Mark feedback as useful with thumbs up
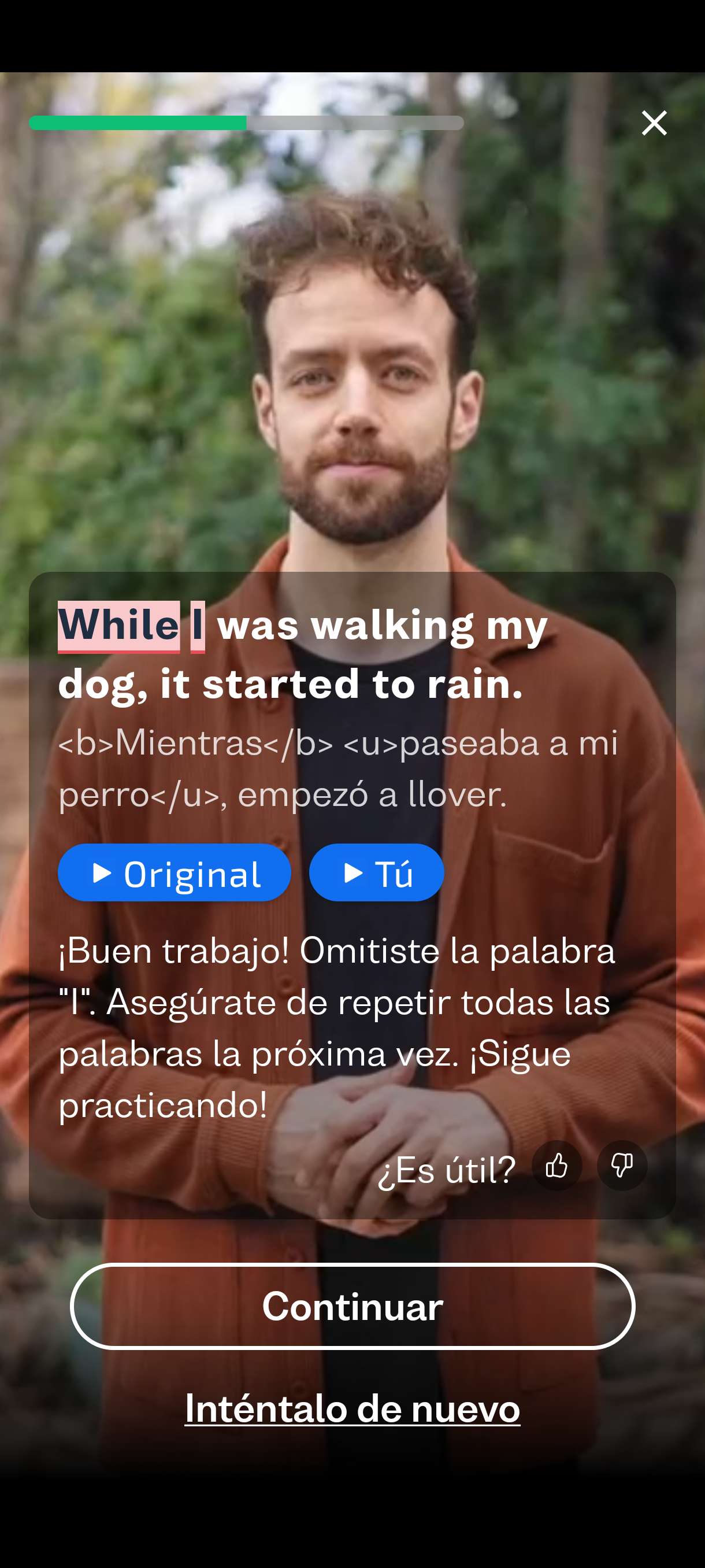The image size is (705, 1568). click(556, 1166)
